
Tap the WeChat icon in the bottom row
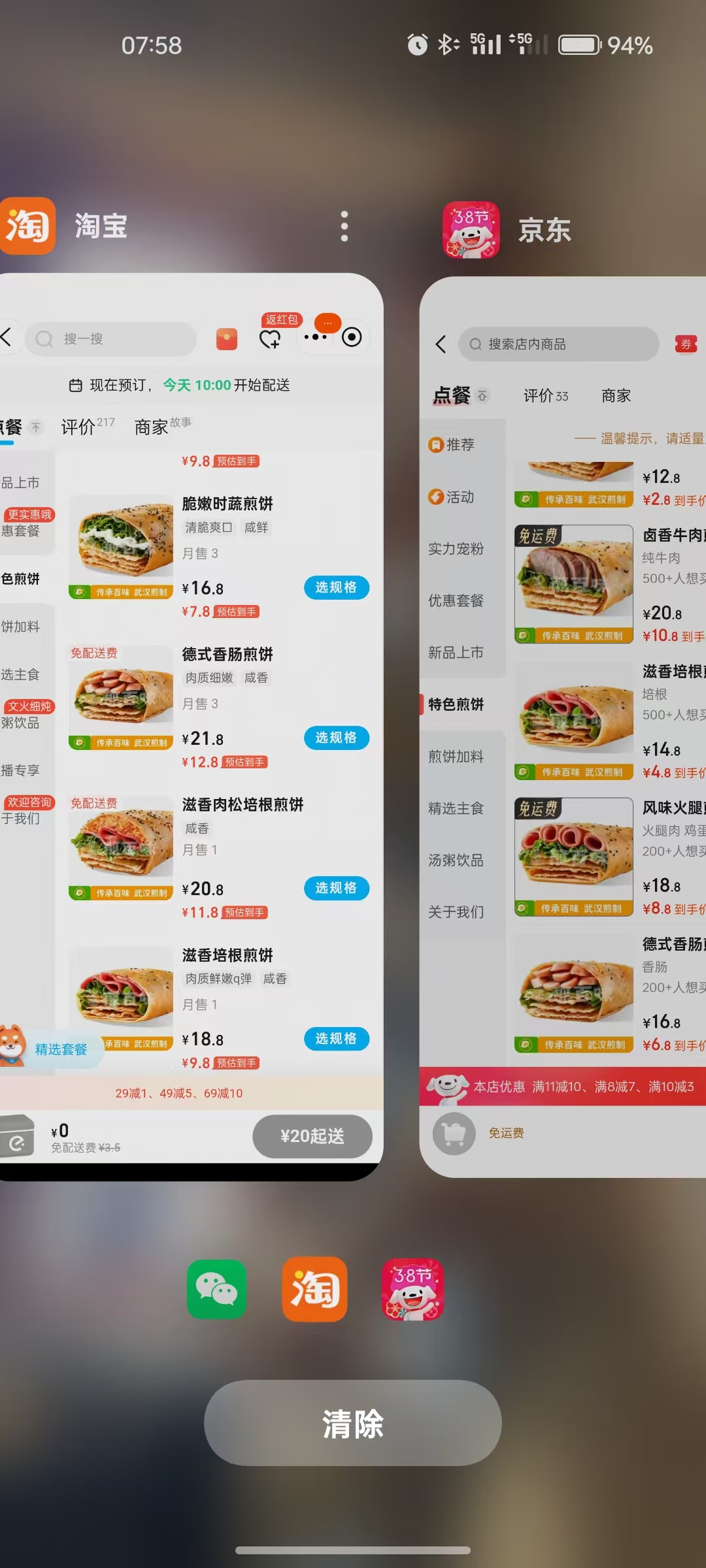[x=217, y=1289]
